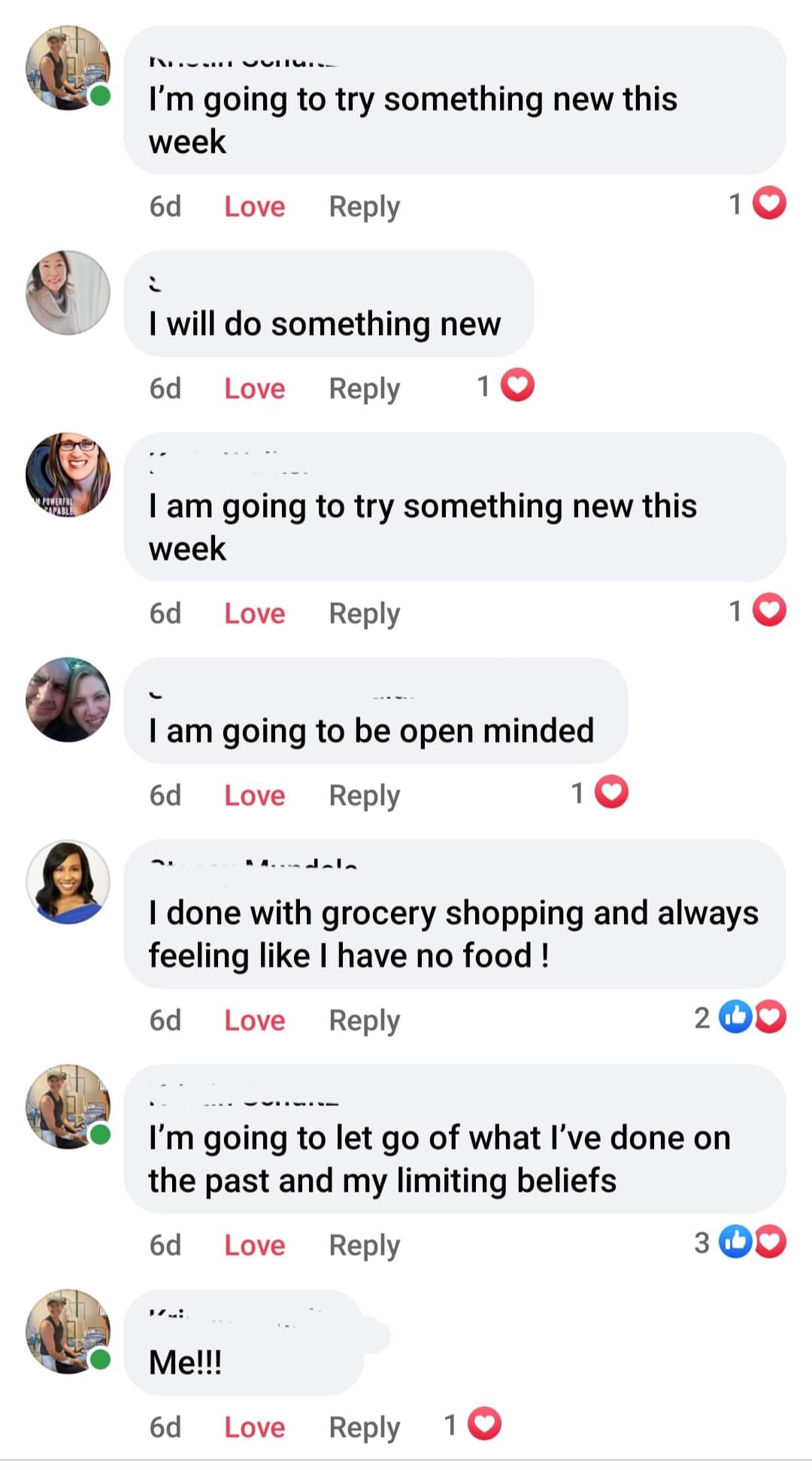812x1470 pixels.
Task: Reply to the "Me!!!" comment
Action: (364, 1428)
